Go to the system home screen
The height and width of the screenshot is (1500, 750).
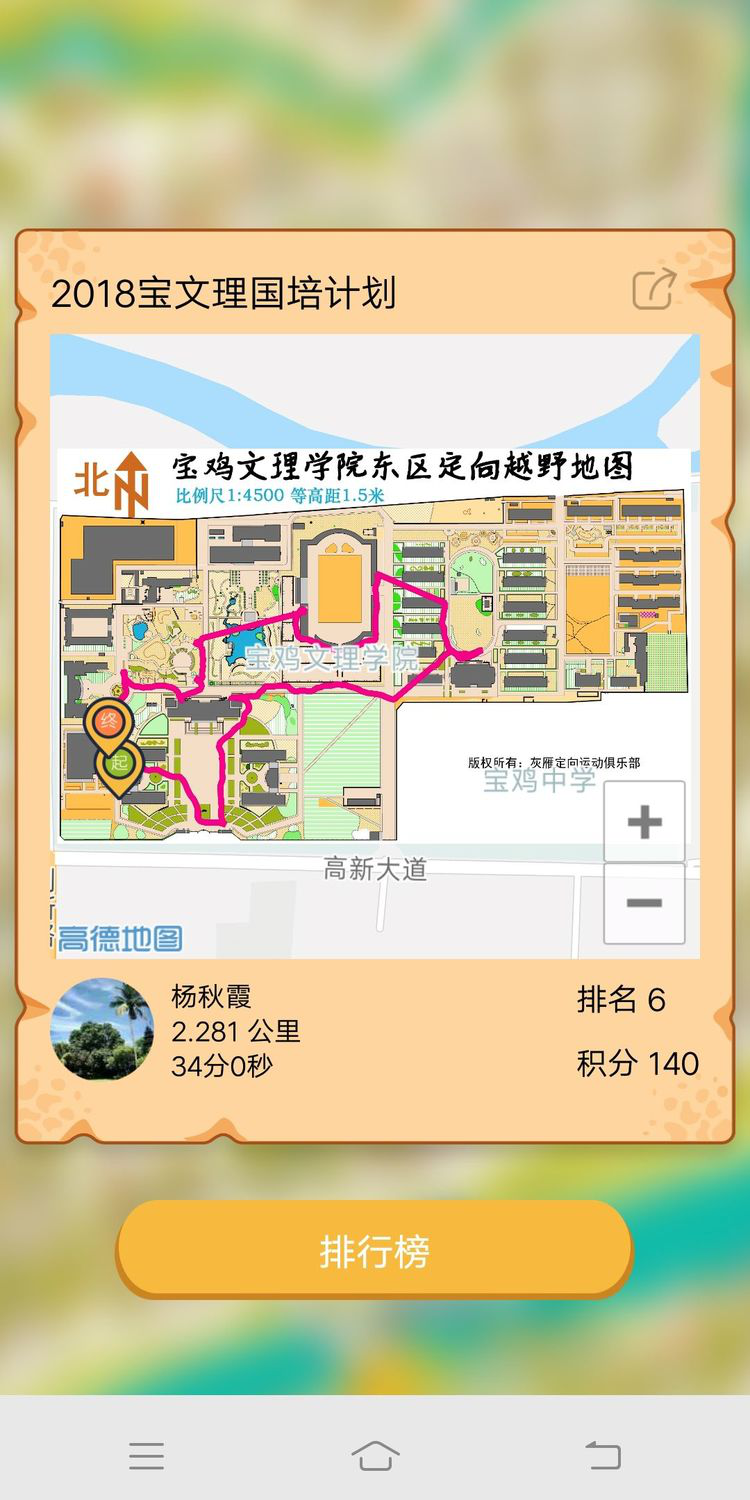(x=375, y=1455)
